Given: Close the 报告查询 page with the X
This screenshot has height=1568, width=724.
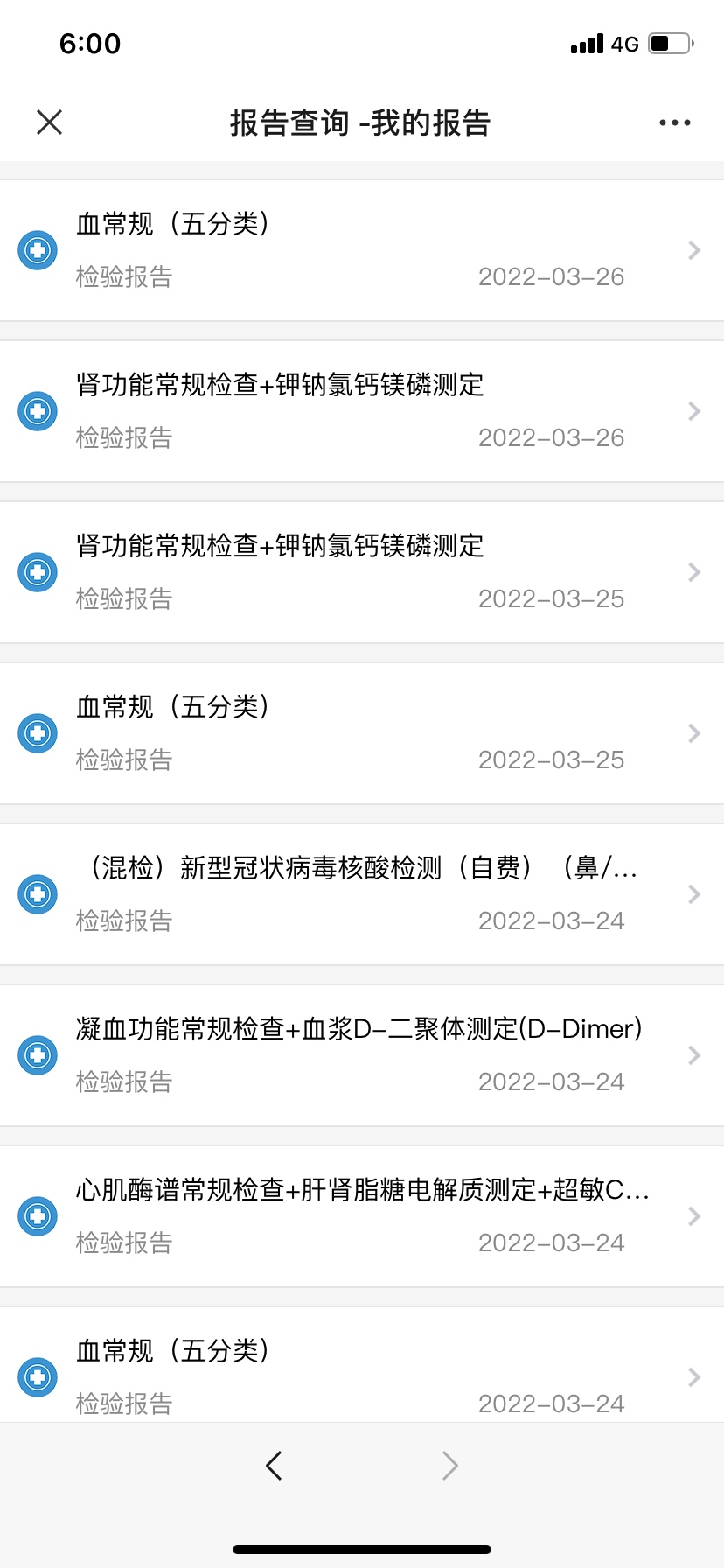Looking at the screenshot, I should 50,122.
